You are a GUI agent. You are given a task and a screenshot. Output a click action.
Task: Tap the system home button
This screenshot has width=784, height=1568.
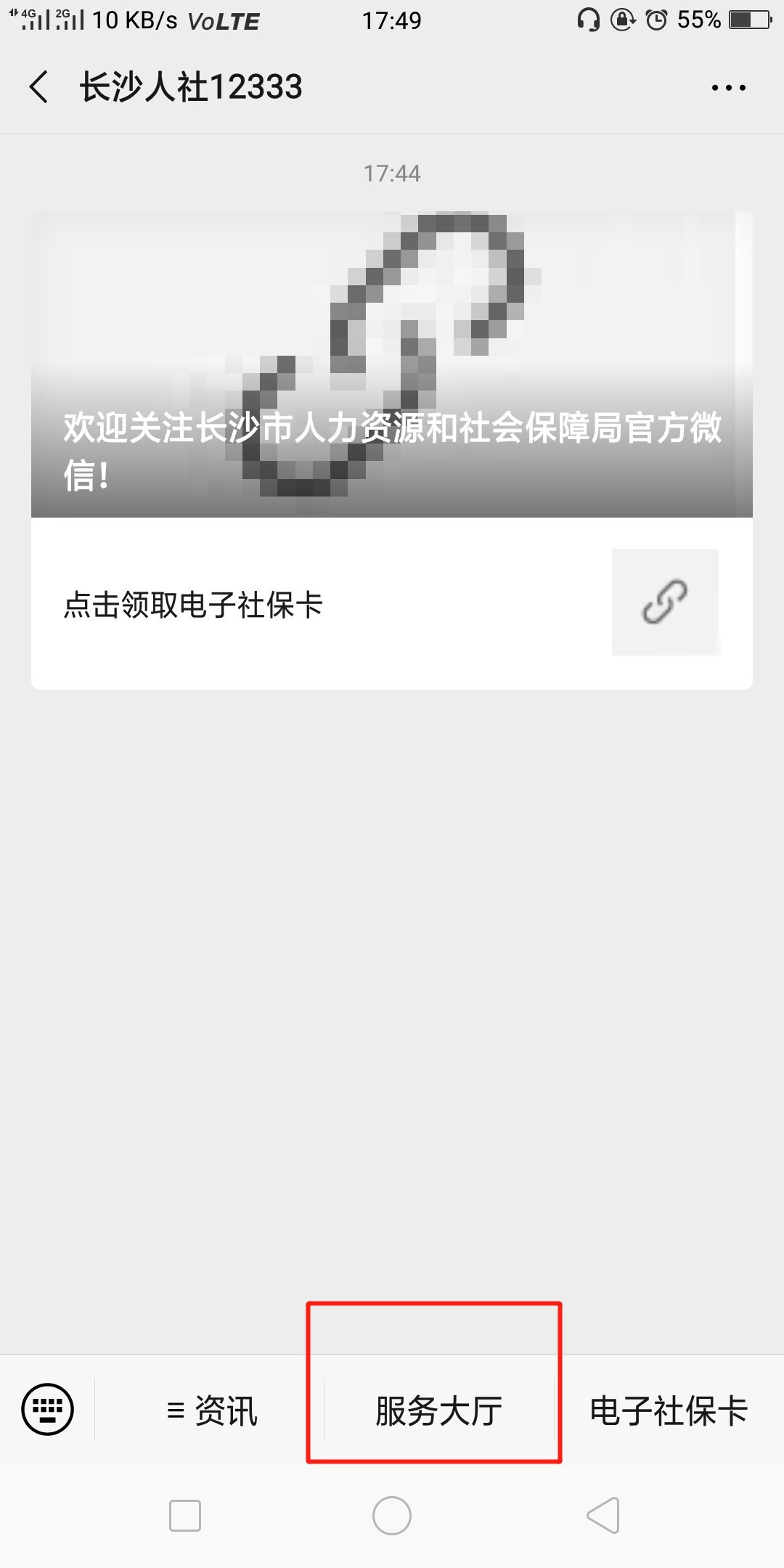tap(392, 1516)
